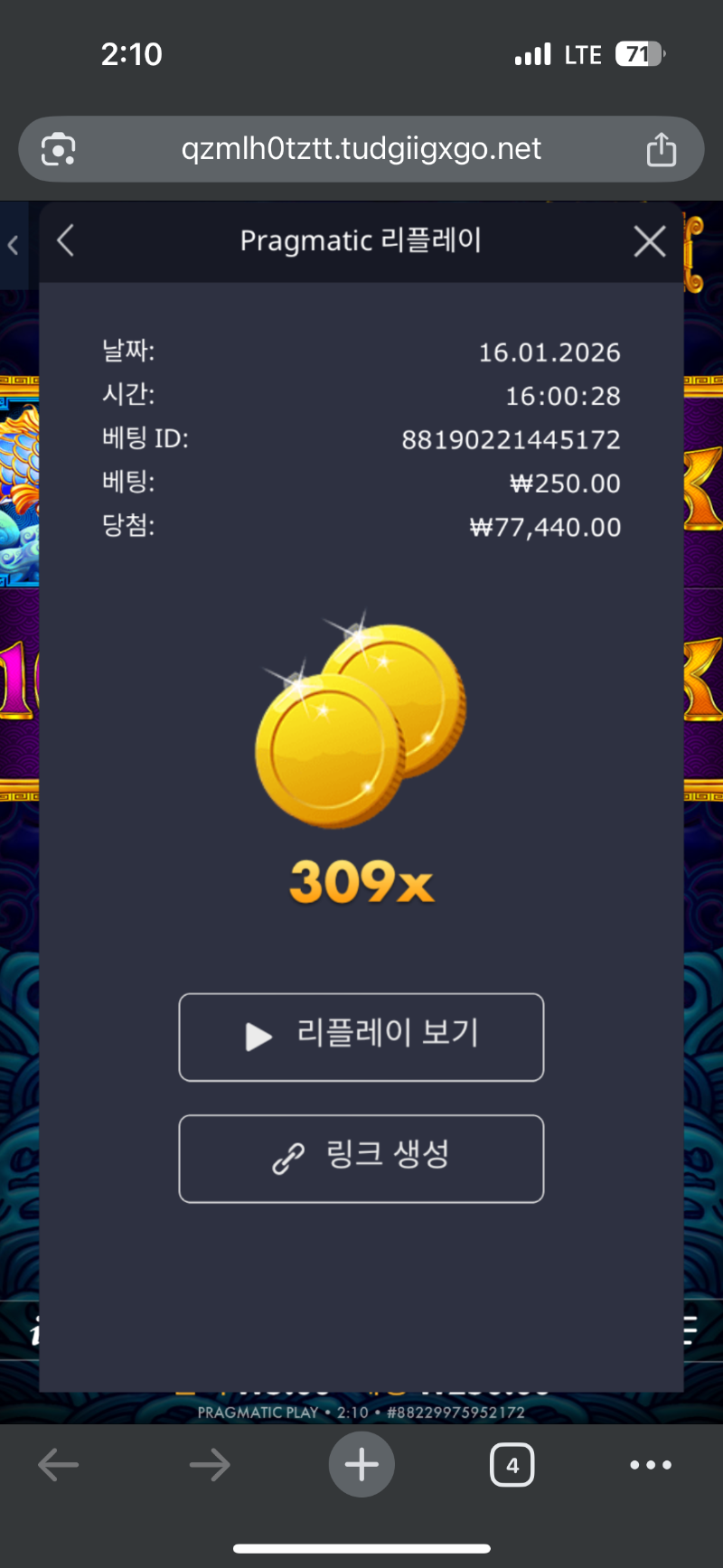This screenshot has width=723, height=1568.
Task: Tap the browser address bar URL
Action: click(361, 149)
